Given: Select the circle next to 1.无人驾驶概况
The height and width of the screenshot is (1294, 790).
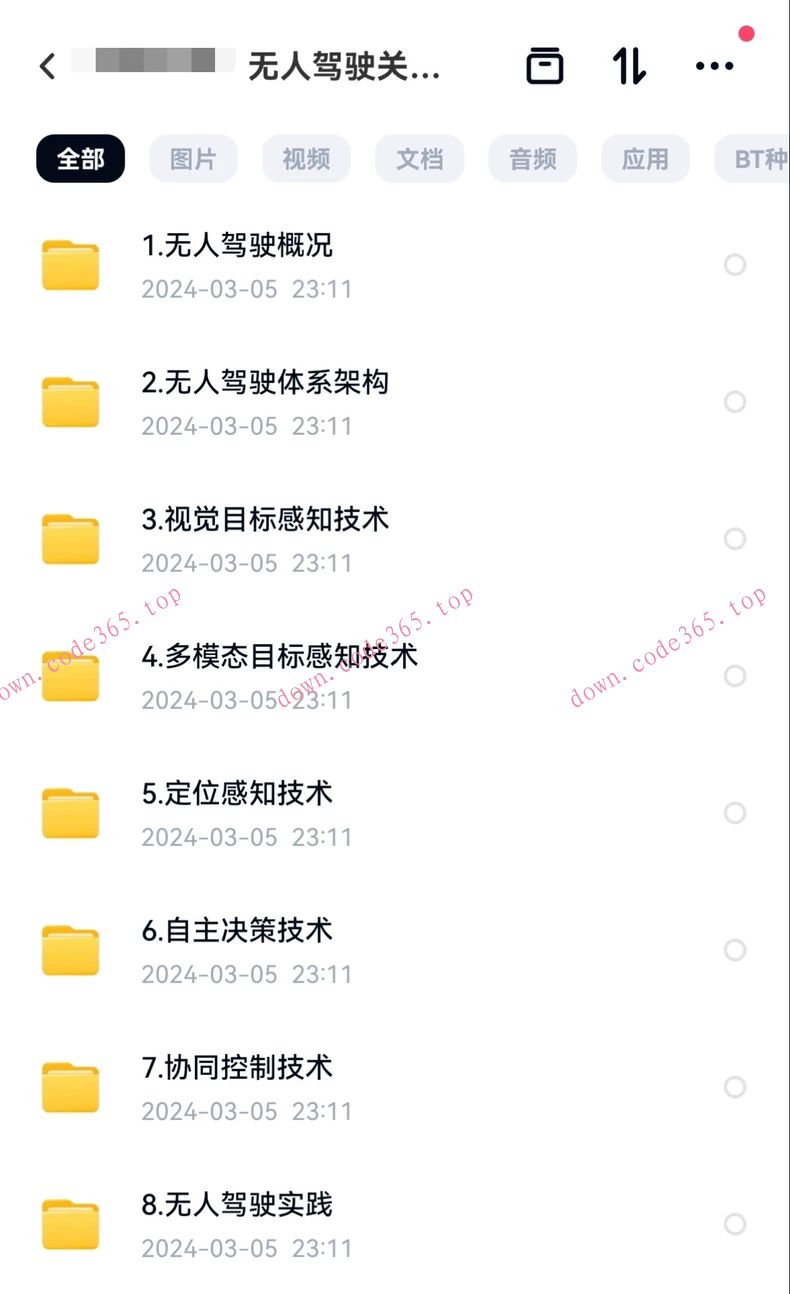Looking at the screenshot, I should pos(735,264).
